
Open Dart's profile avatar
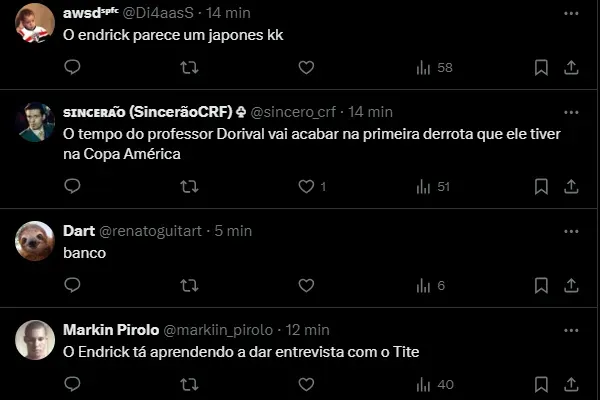35,241
